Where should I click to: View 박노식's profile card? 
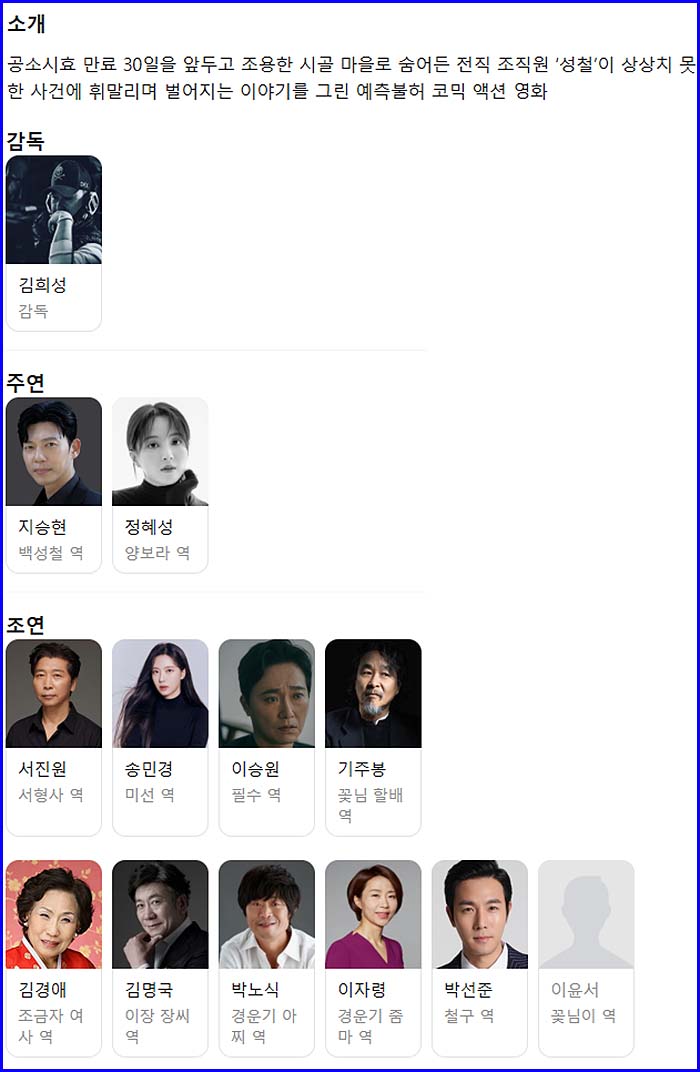(266, 957)
